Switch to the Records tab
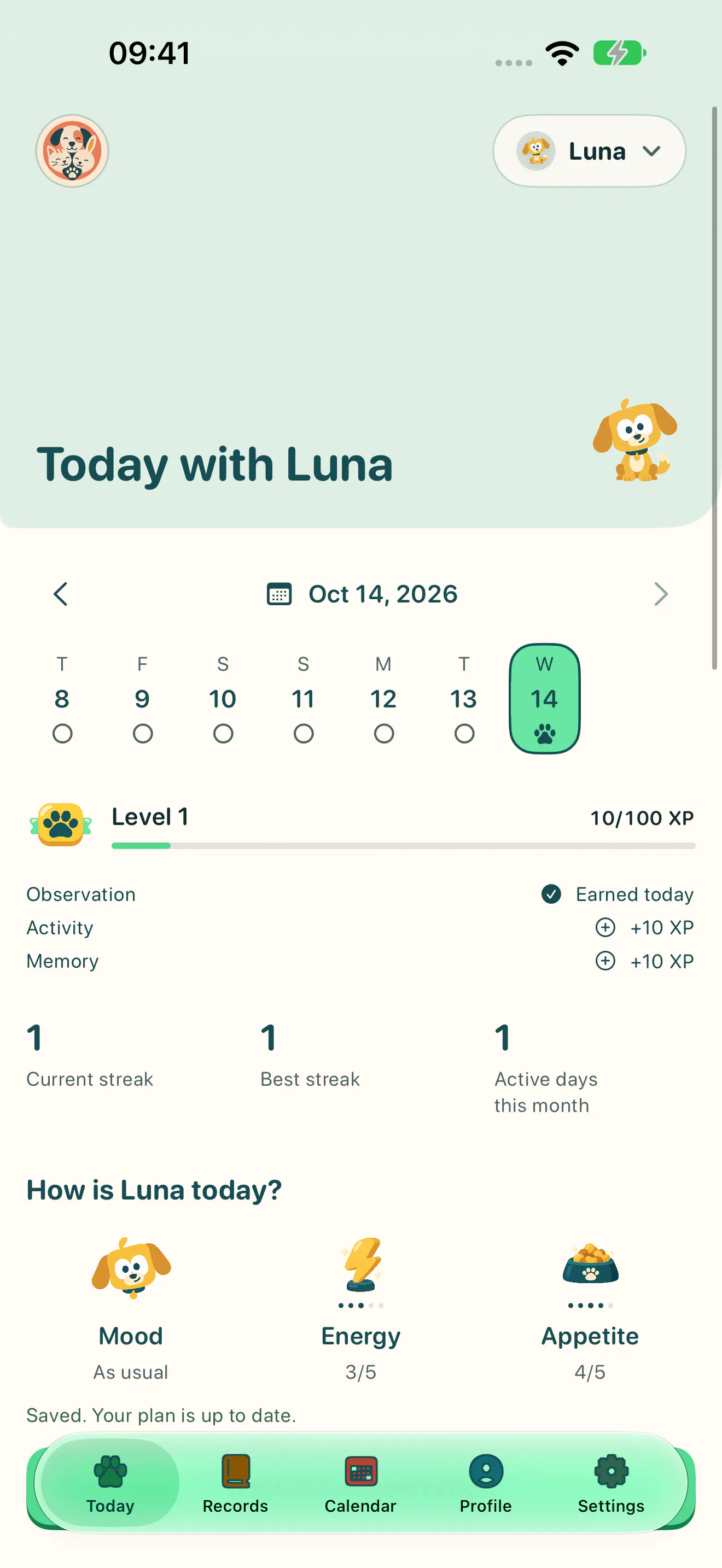Screen dimensions: 722x1568 [x=236, y=1483]
